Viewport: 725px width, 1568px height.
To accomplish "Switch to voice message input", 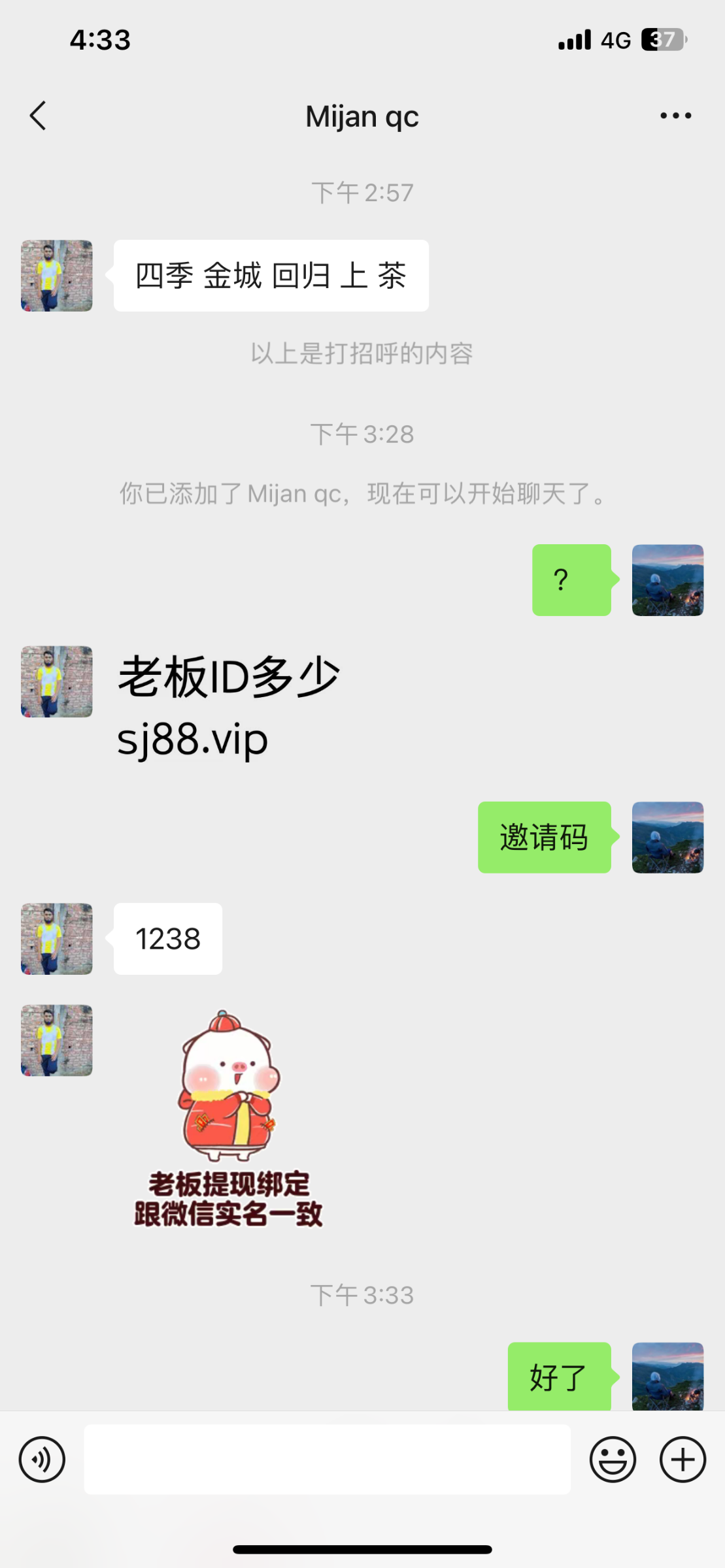I will click(x=42, y=1460).
